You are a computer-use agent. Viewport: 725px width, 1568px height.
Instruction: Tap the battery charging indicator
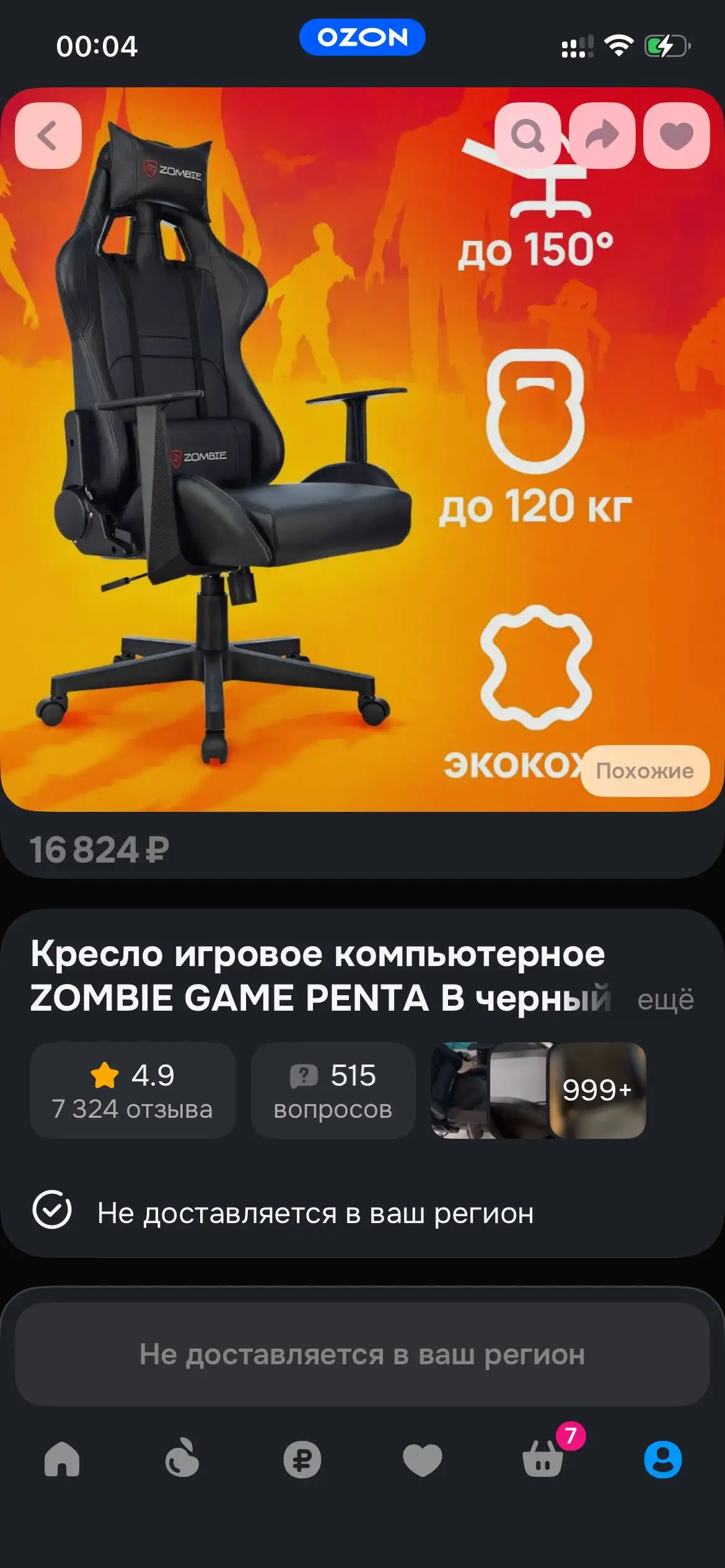(667, 45)
